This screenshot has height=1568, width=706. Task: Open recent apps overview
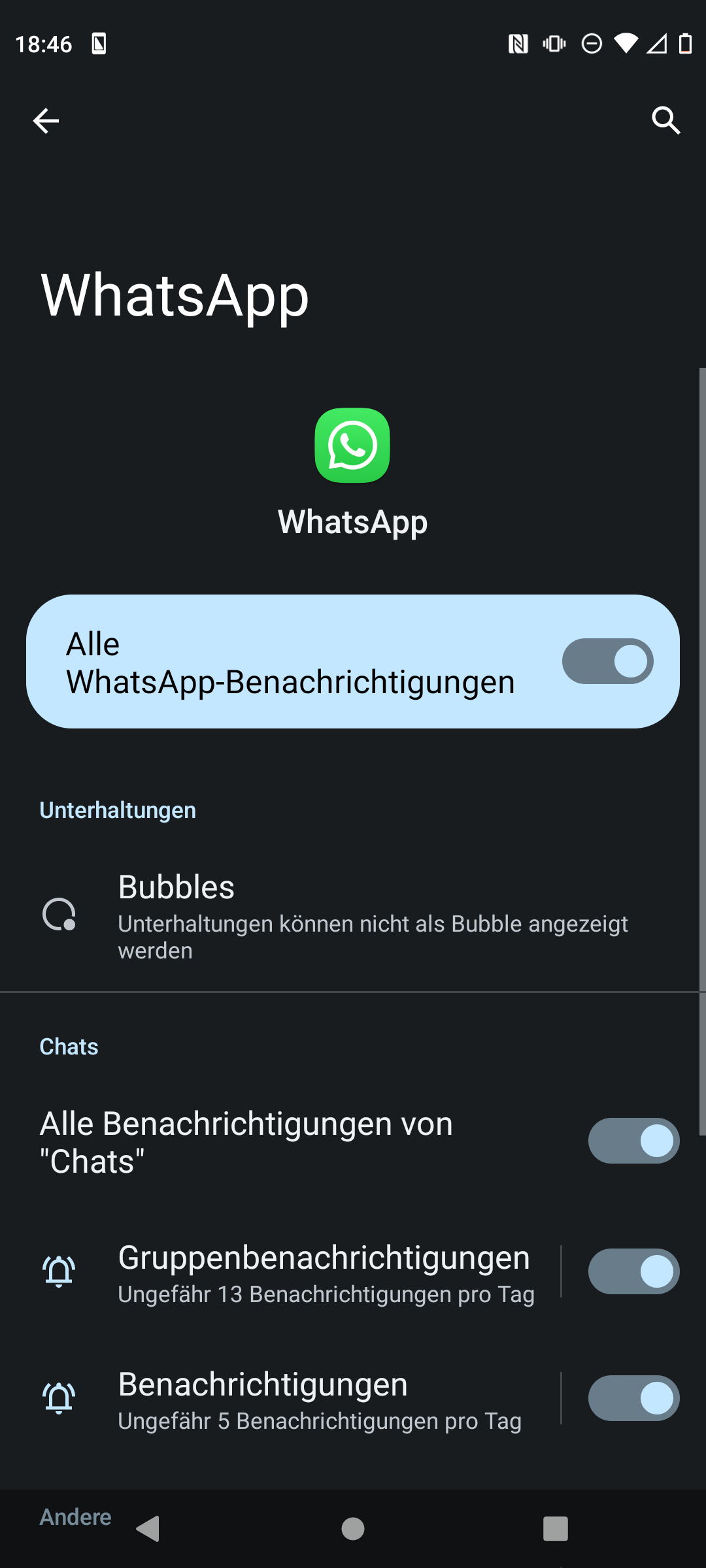click(x=555, y=1529)
